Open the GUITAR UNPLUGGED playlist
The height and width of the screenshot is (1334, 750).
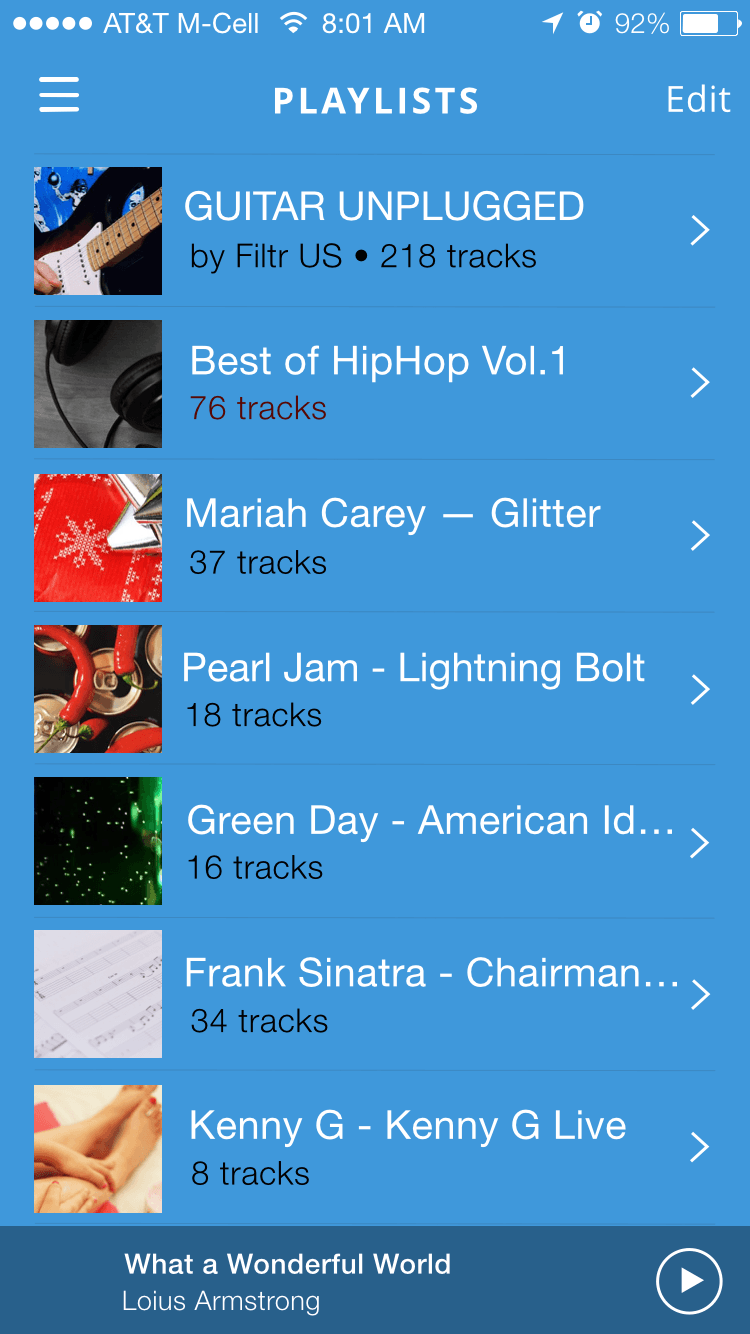coord(375,231)
